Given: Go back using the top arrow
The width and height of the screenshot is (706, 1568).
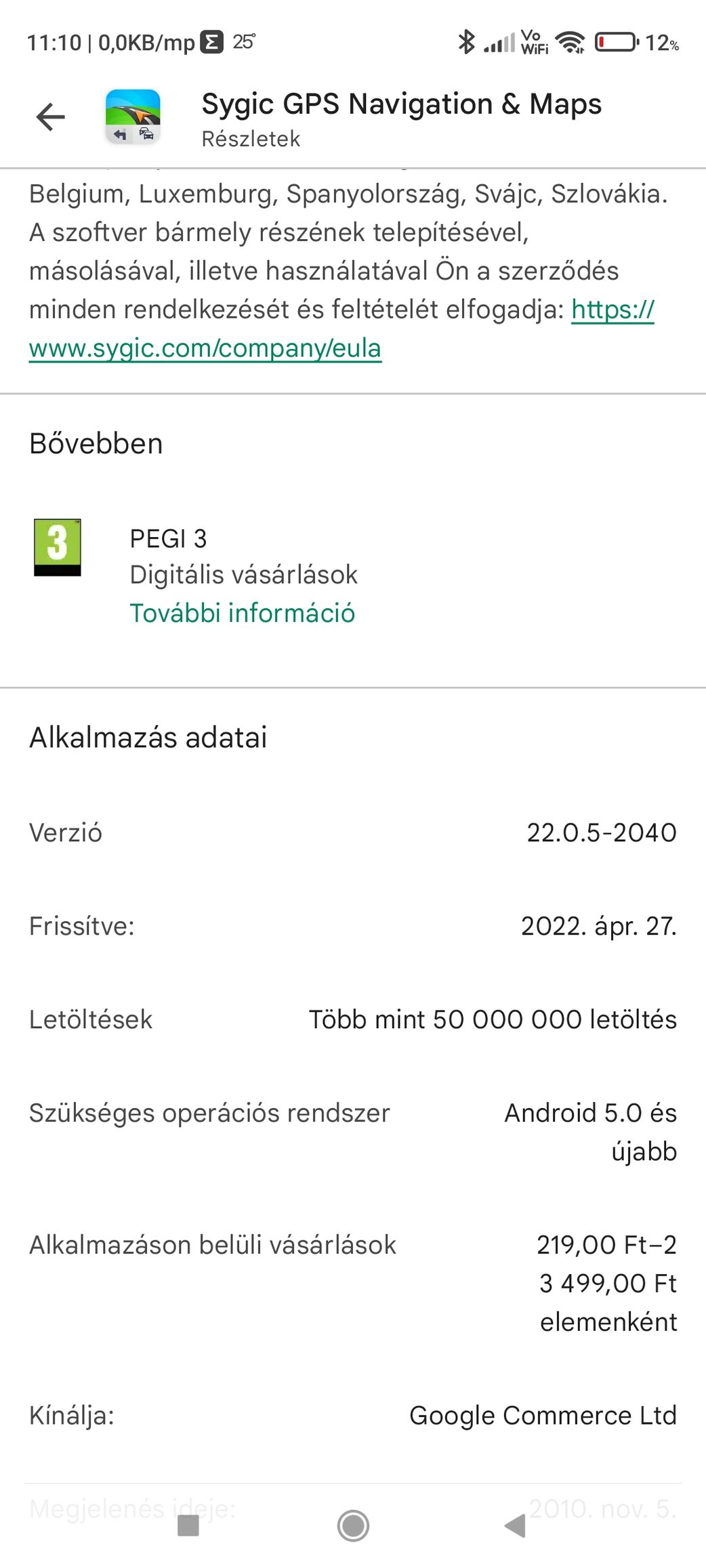Looking at the screenshot, I should 50,116.
